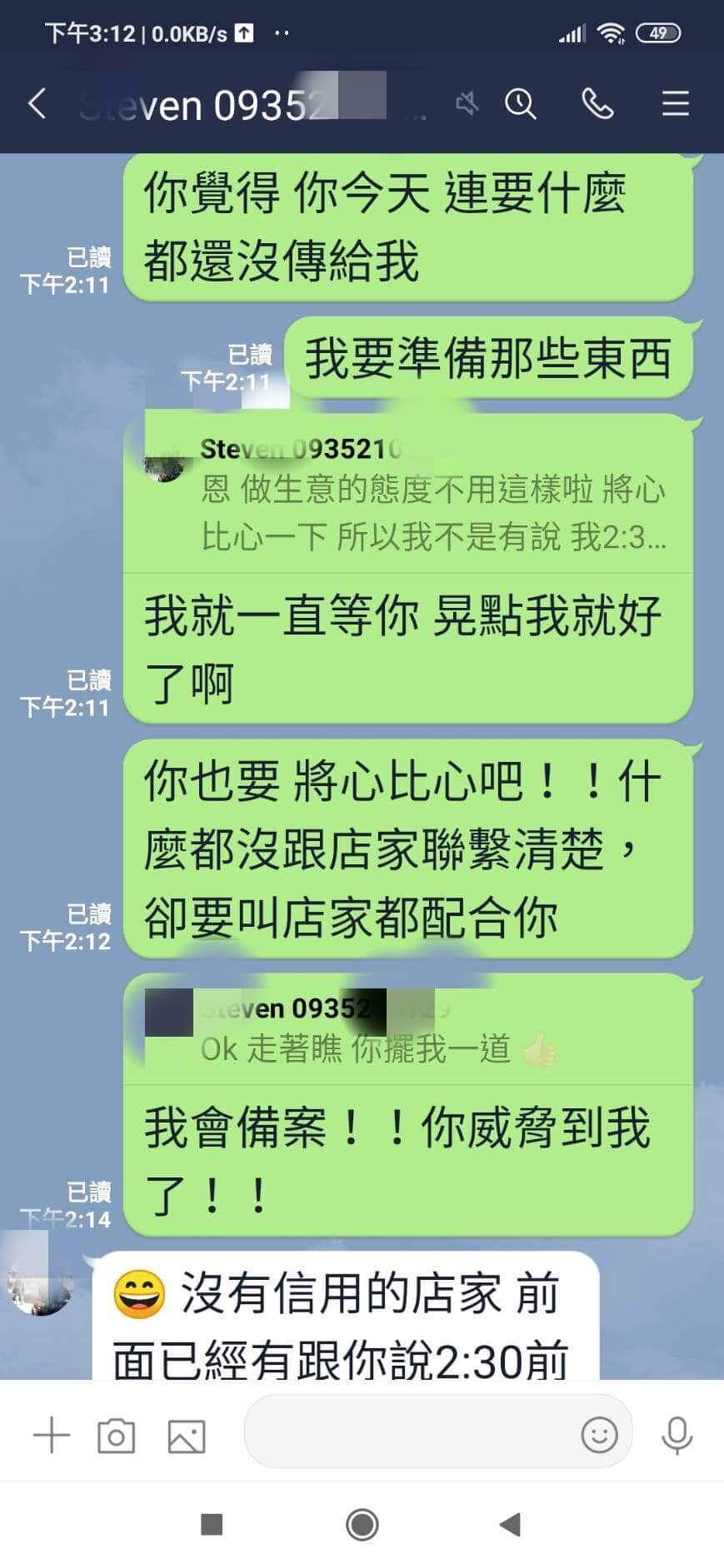Pick an image from the gallery
This screenshot has height=1568, width=724.
click(186, 1435)
